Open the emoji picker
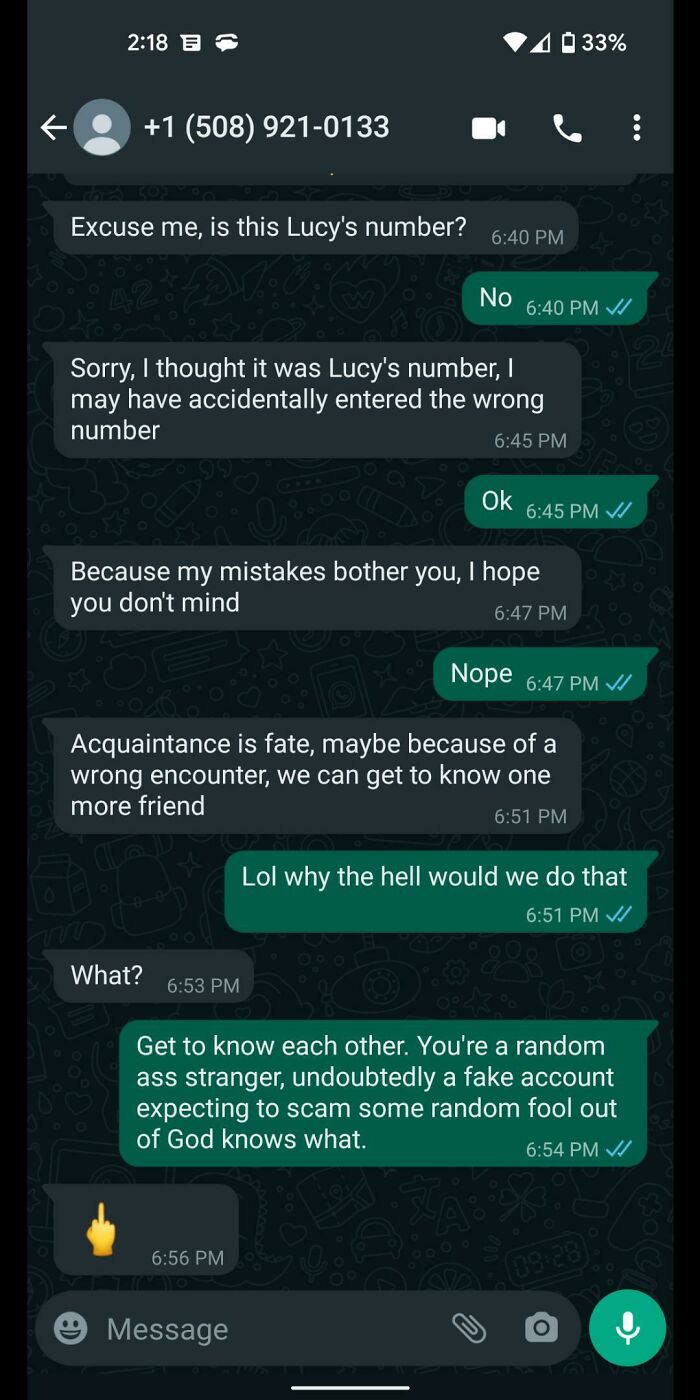The width and height of the screenshot is (700, 1400). coord(70,1328)
